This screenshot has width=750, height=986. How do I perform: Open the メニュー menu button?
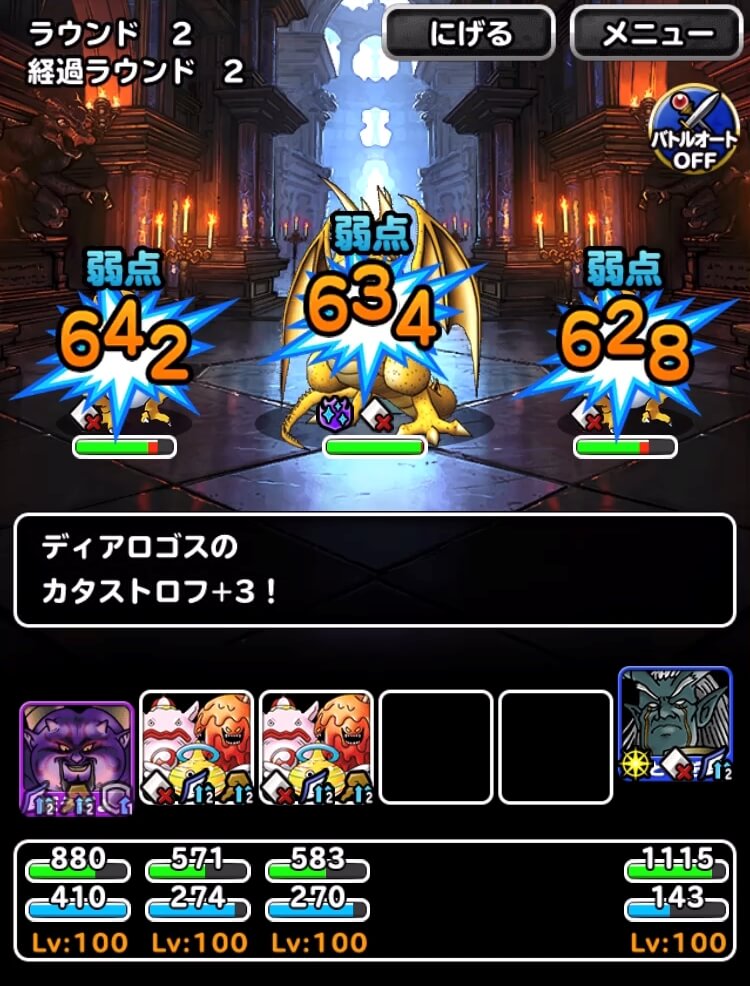tap(656, 33)
